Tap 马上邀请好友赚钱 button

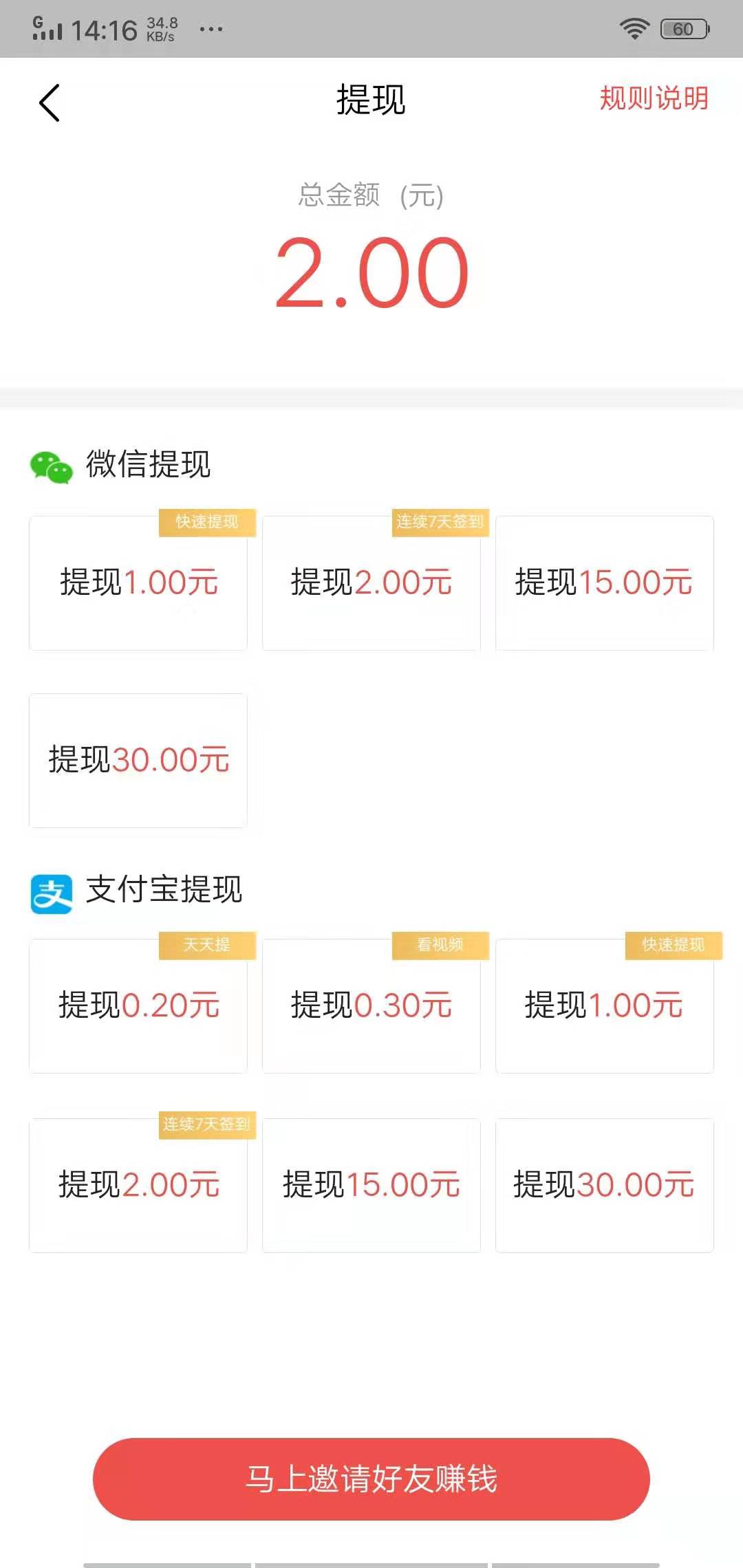371,1479
